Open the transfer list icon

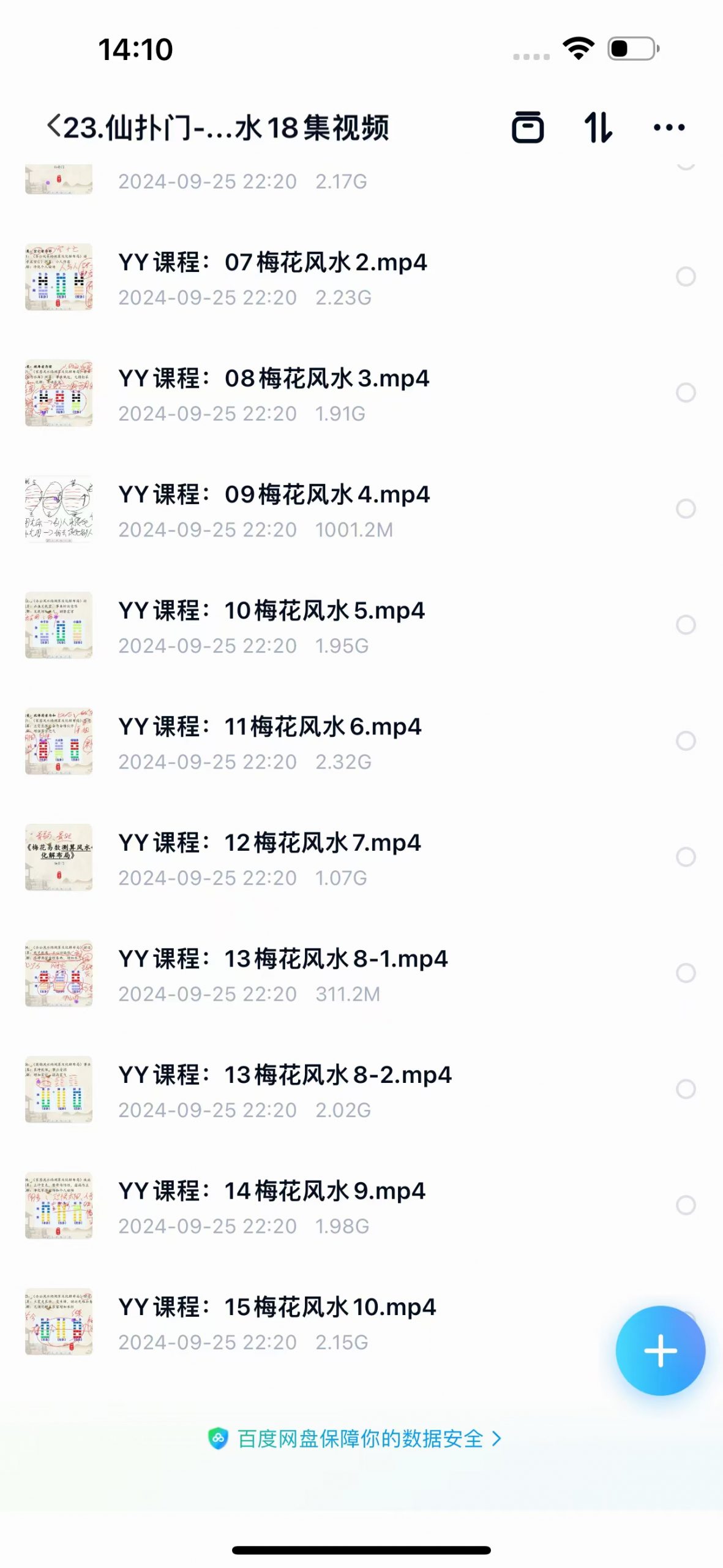tap(527, 127)
